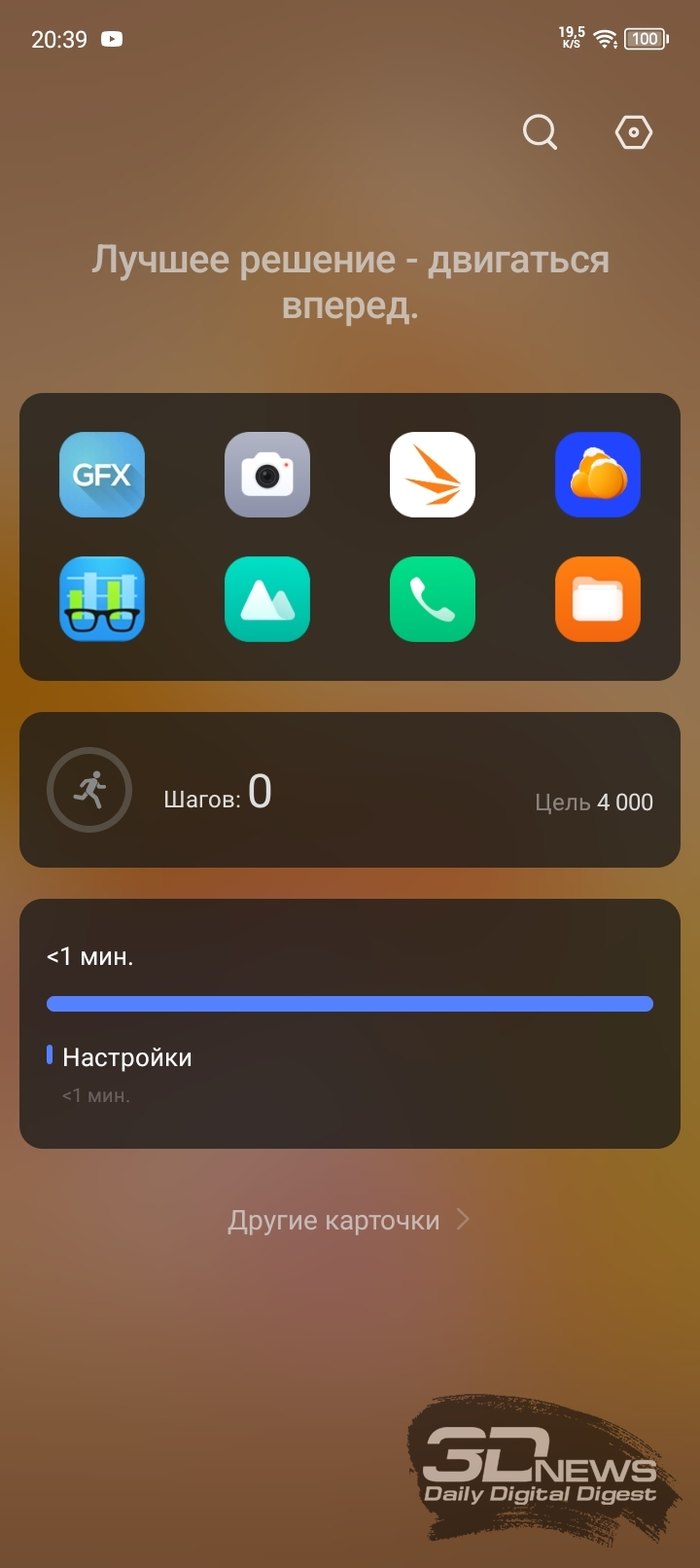Open the Gallery mountain app
Image resolution: width=700 pixels, height=1568 pixels.
[x=267, y=599]
